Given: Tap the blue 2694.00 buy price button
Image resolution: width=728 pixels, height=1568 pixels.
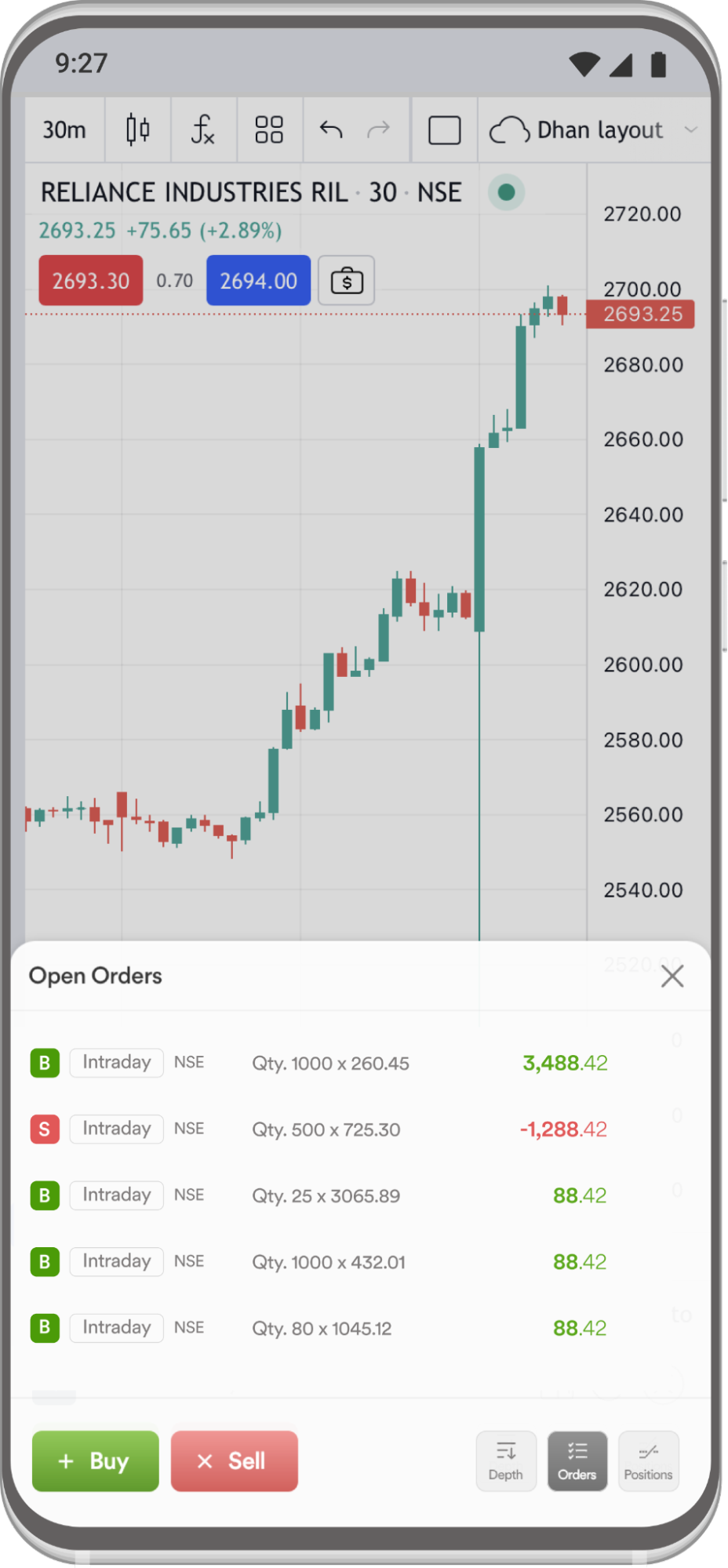Looking at the screenshot, I should coord(258,280).
